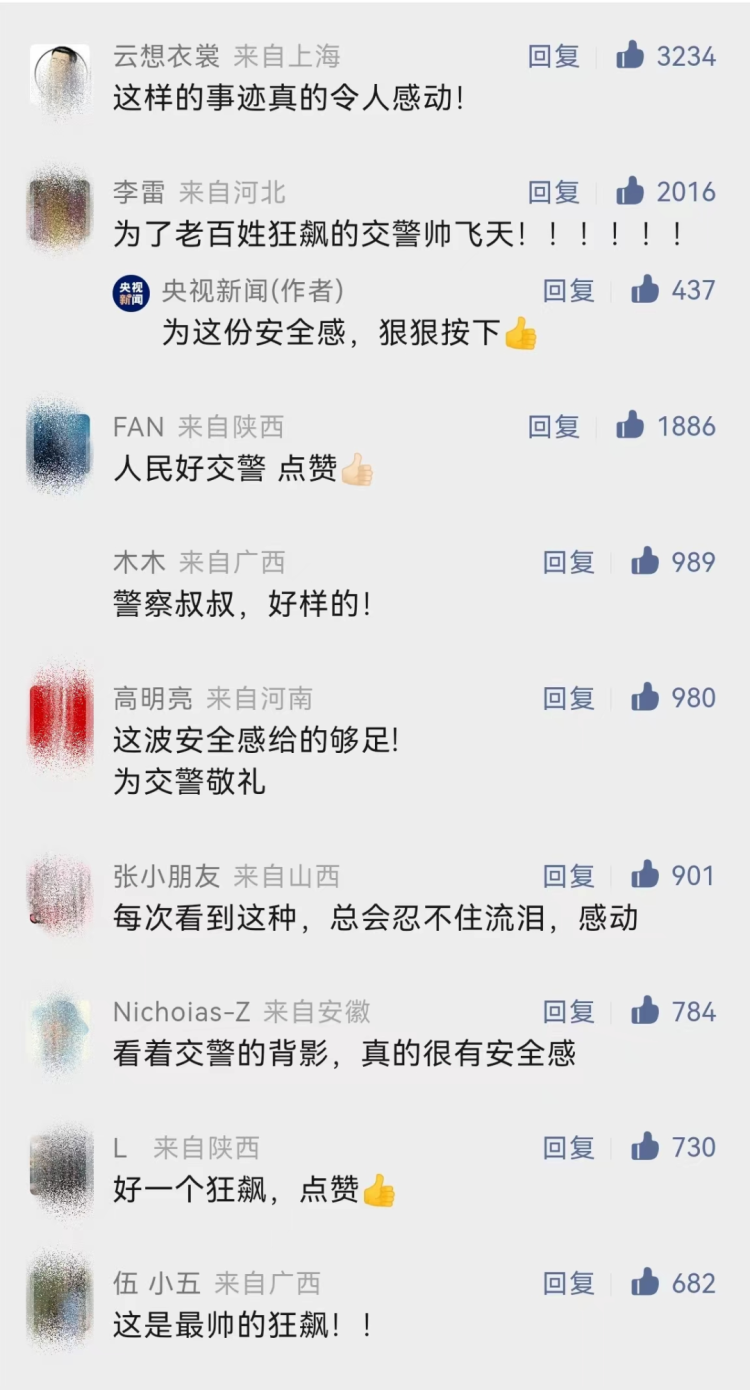Like 伍 小五's comment
The width and height of the screenshot is (750, 1390).
tap(645, 1282)
